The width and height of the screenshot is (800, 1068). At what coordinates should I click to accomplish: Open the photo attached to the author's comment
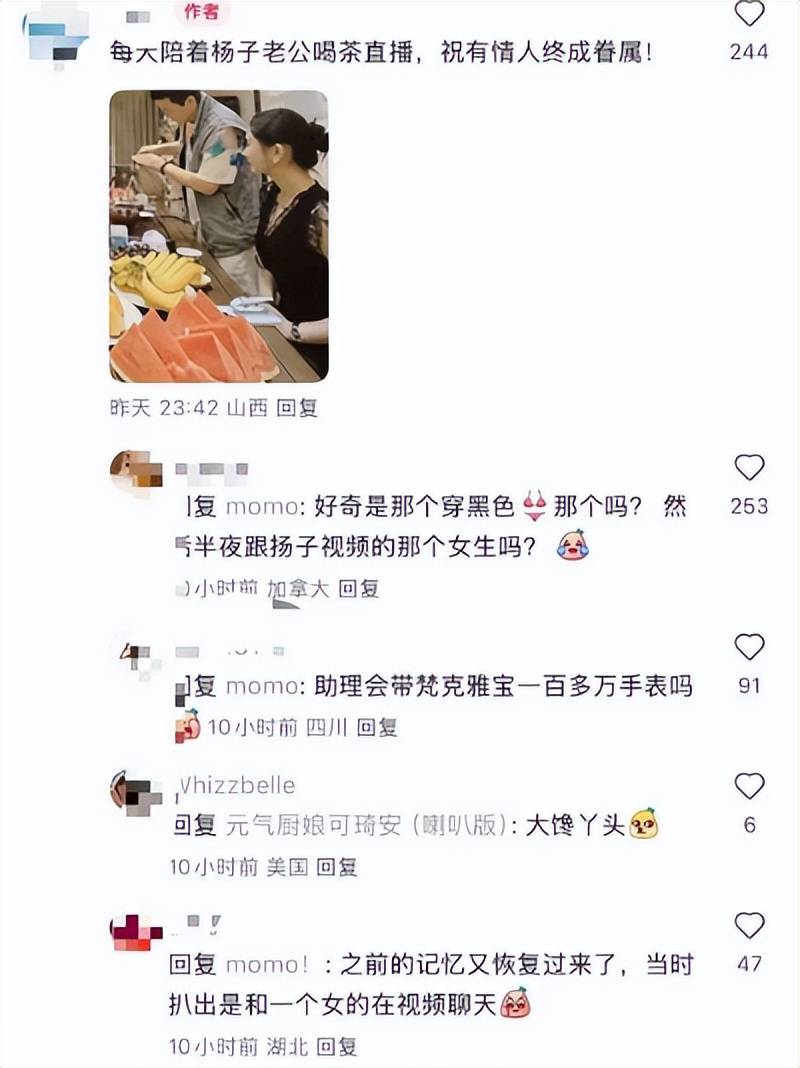tap(218, 236)
